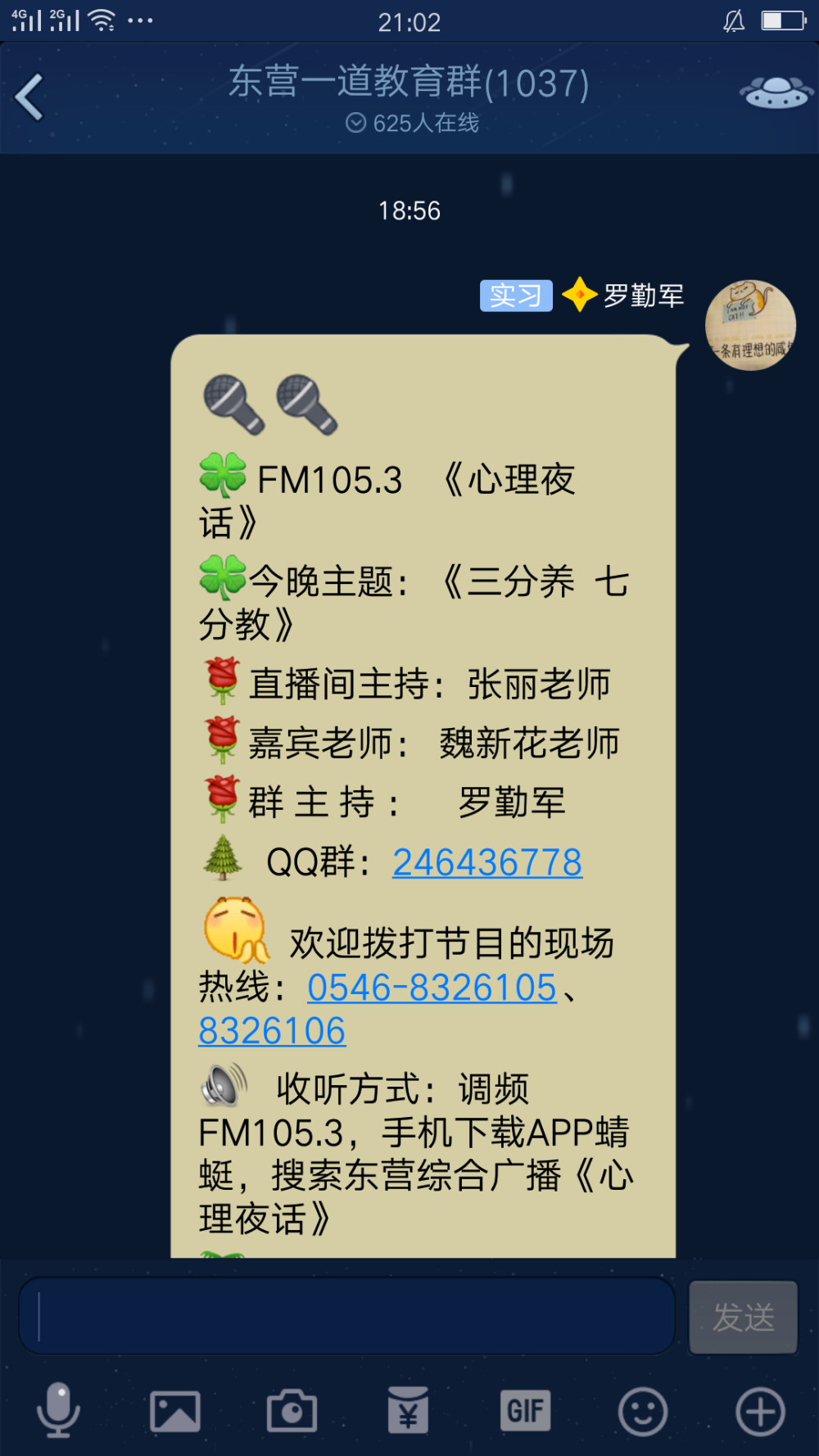
Task: Focus the message input field
Action: pyautogui.click(x=347, y=1315)
